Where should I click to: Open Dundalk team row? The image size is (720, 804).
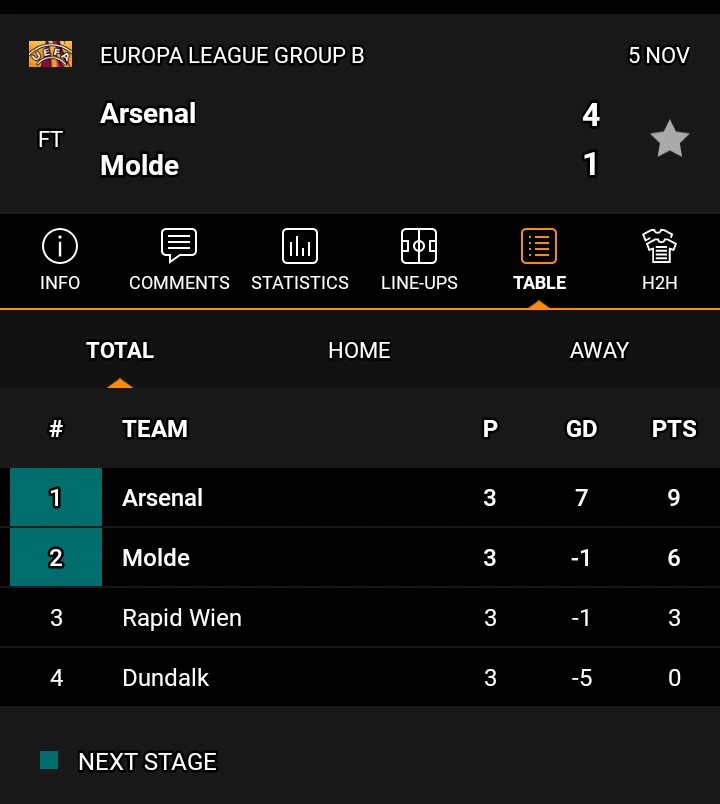pos(166,678)
